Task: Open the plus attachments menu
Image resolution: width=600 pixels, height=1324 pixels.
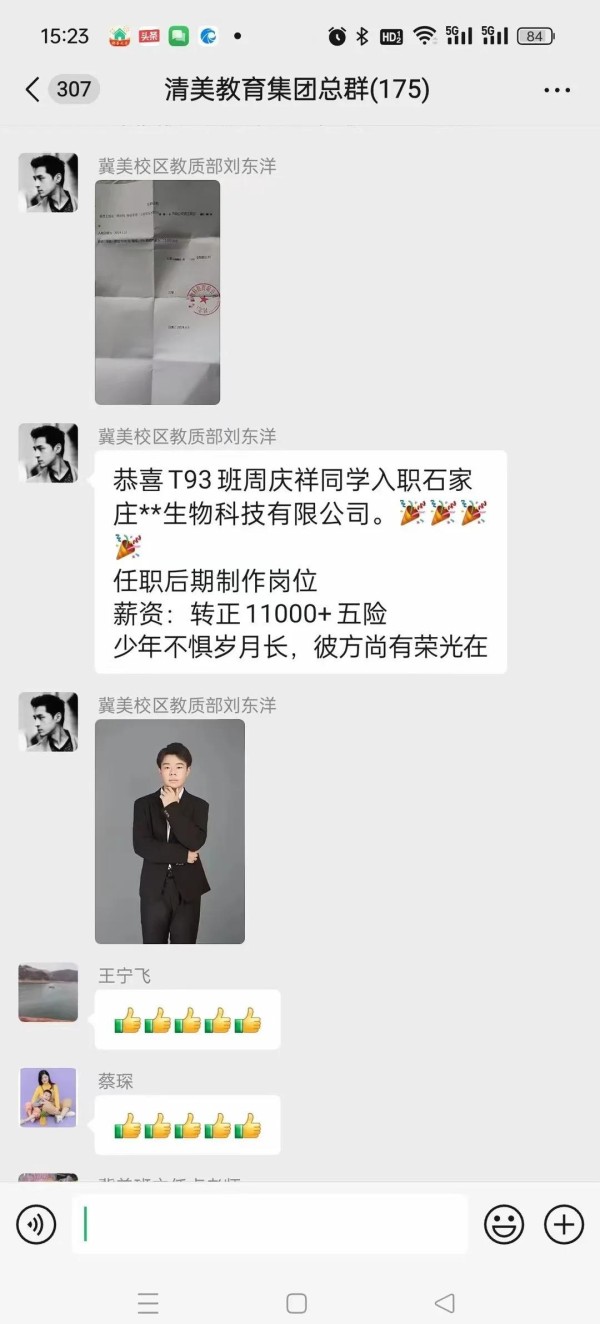Action: (x=563, y=1224)
